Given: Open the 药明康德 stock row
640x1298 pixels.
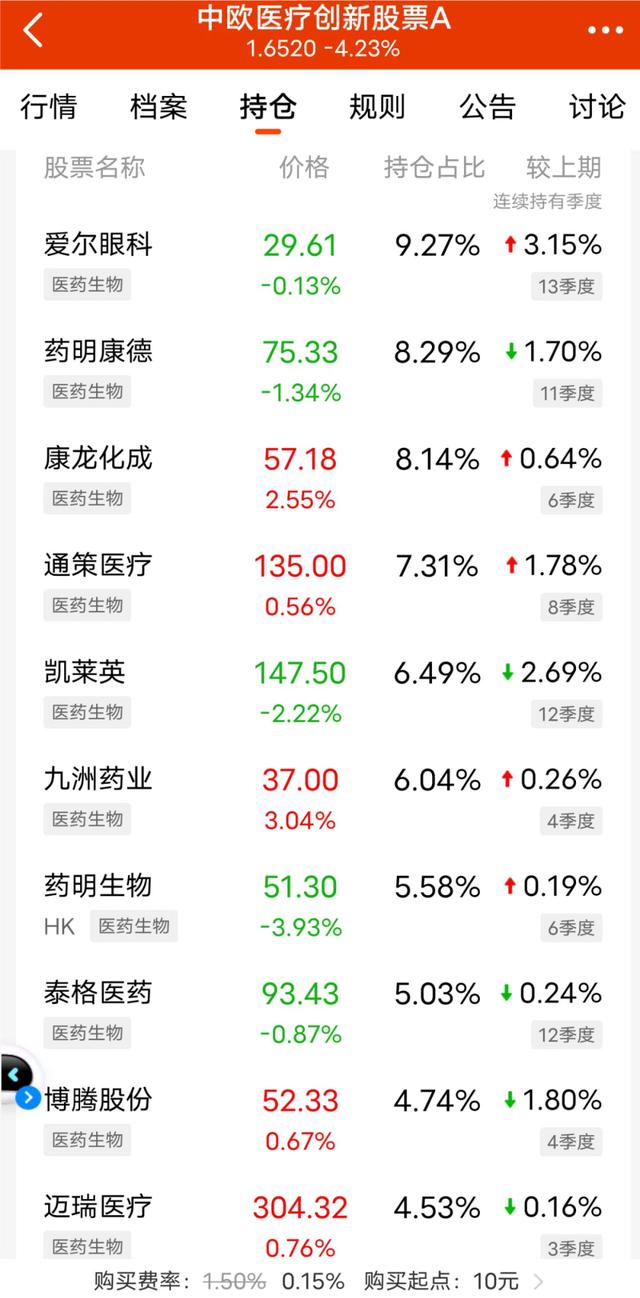Looking at the screenshot, I should coord(322,372).
